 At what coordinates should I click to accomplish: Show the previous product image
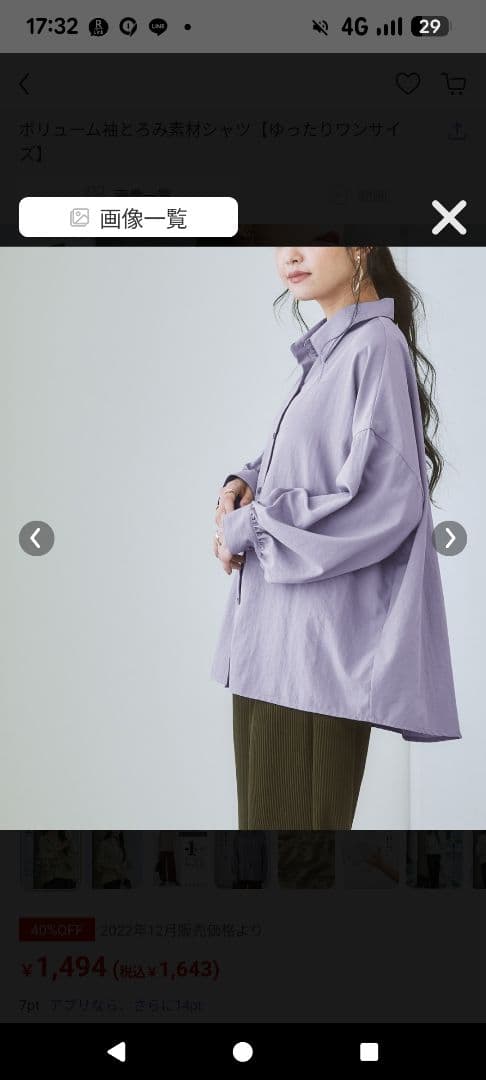(36, 538)
